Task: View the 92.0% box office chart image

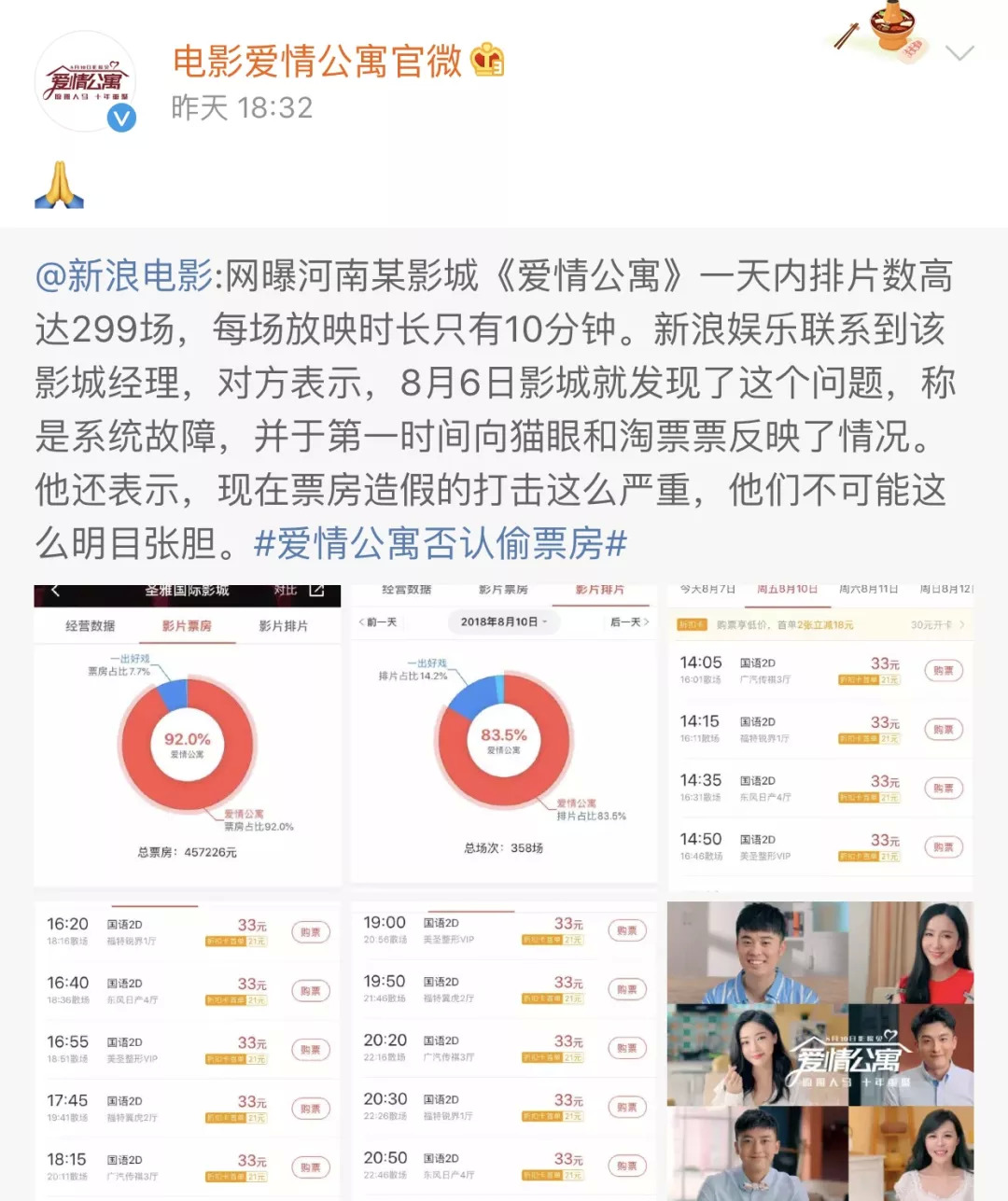Action: click(x=187, y=735)
